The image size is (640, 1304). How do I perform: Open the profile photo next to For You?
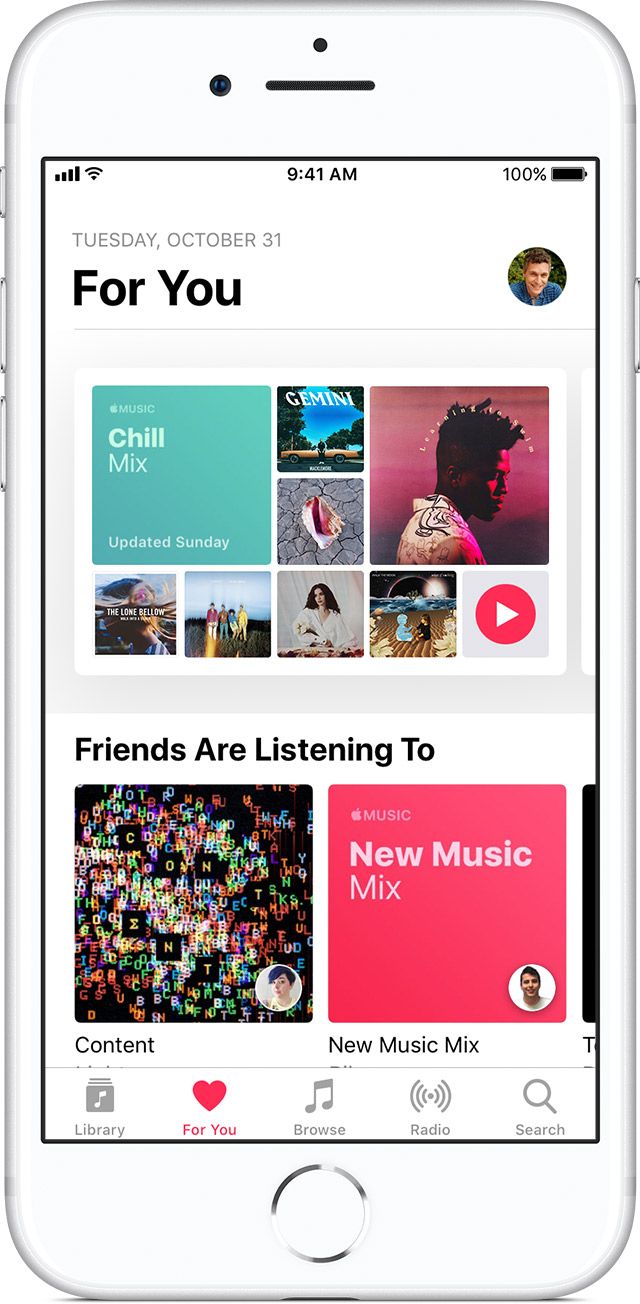(537, 277)
